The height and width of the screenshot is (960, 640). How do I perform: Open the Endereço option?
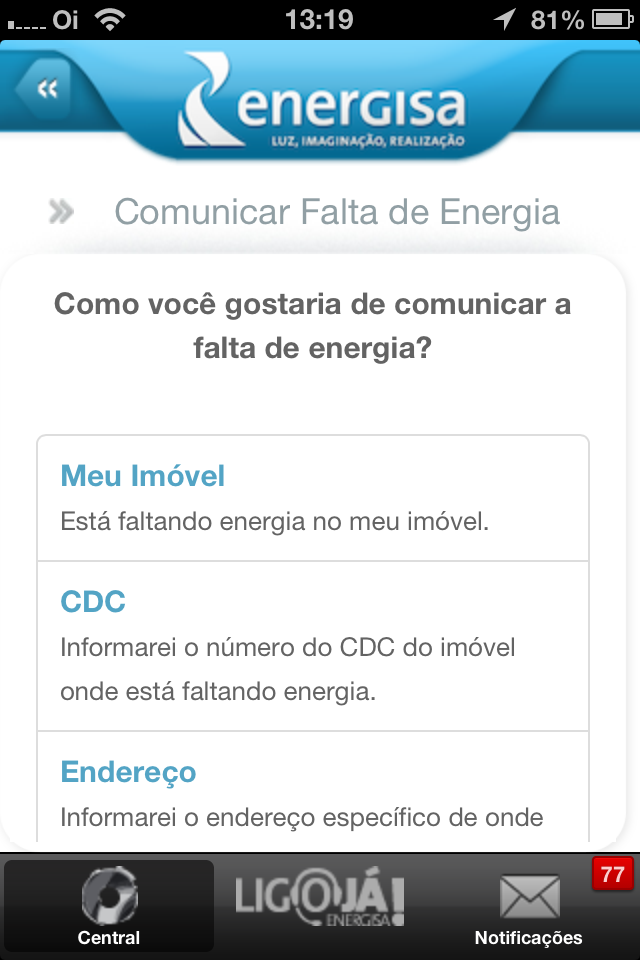pyautogui.click(x=313, y=792)
